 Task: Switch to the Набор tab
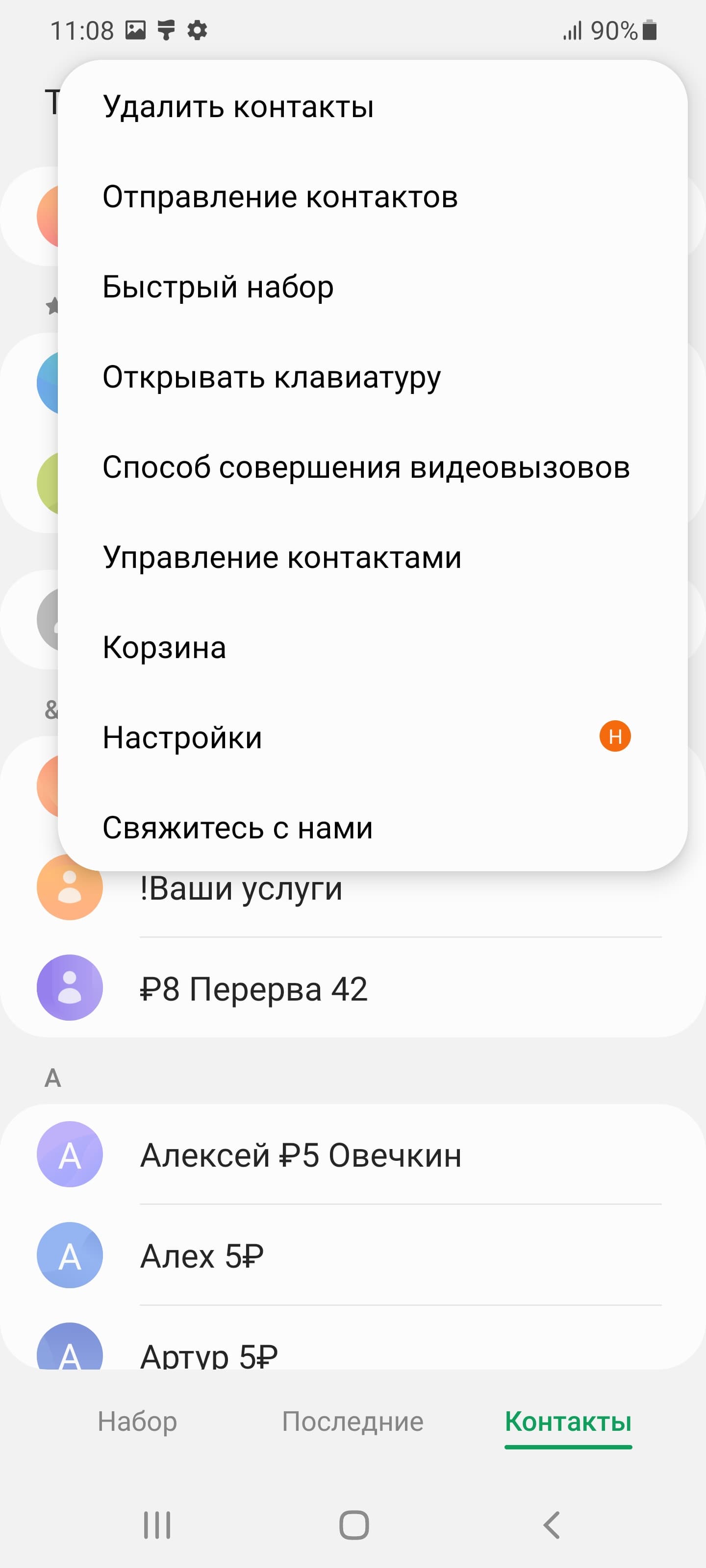(137, 1422)
